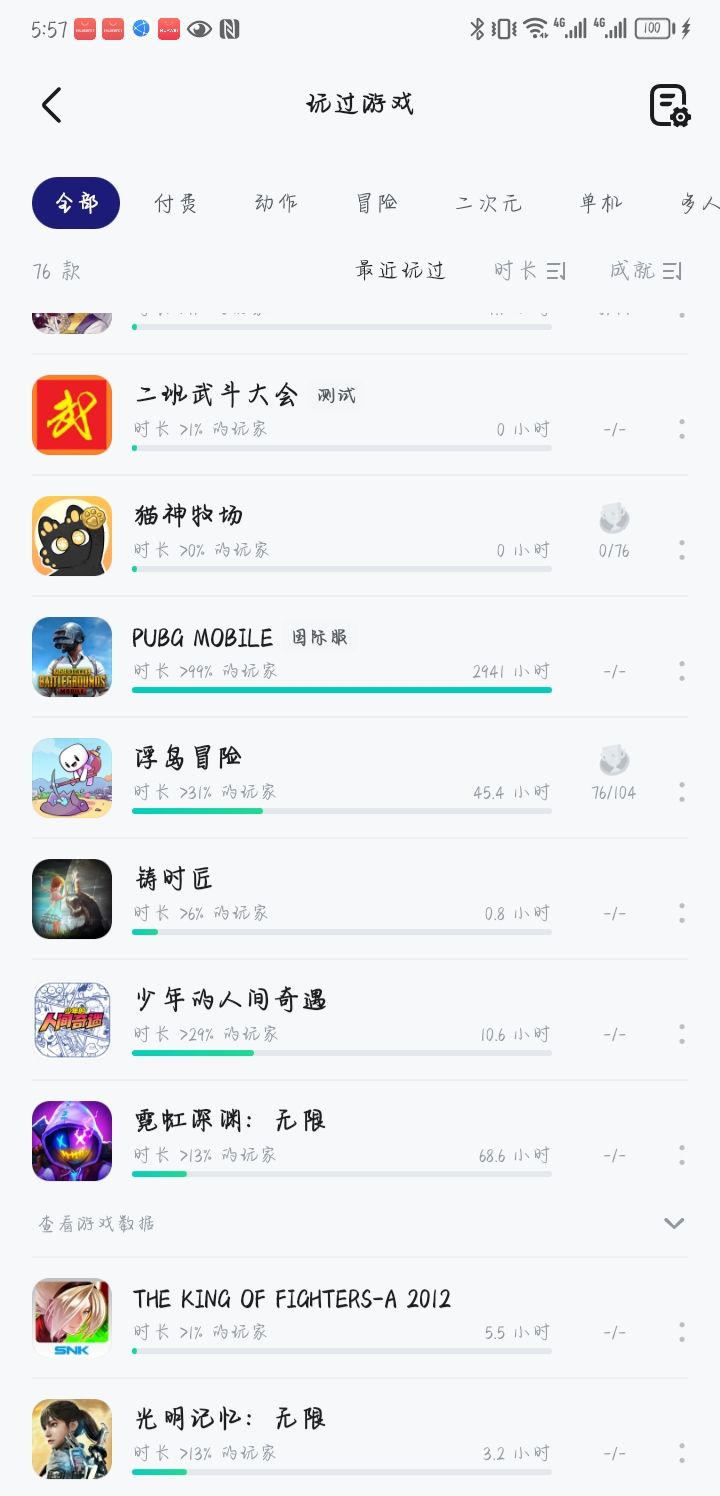
Task: Tap the achievement trophy badge beside 猫神牧场
Action: pyautogui.click(x=614, y=518)
